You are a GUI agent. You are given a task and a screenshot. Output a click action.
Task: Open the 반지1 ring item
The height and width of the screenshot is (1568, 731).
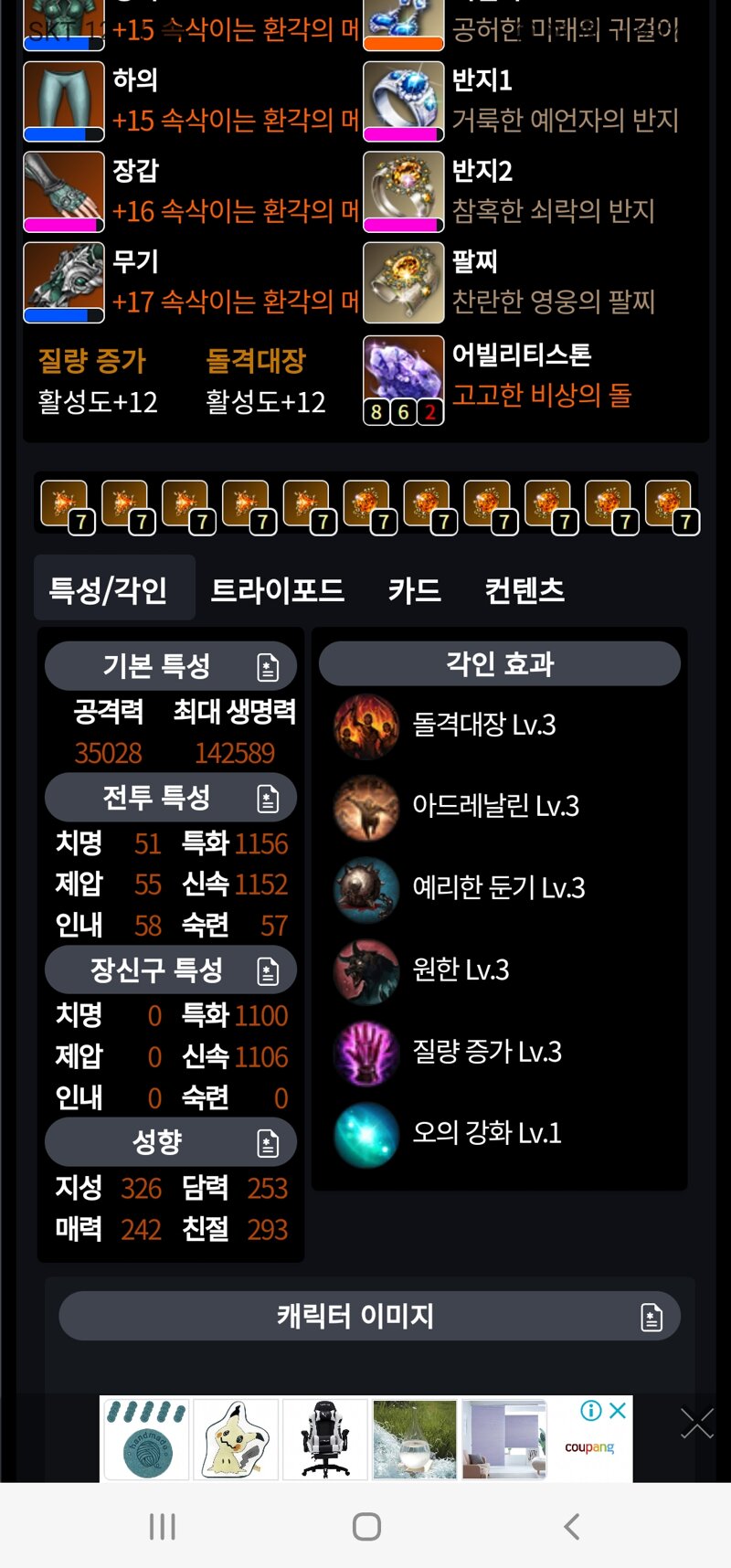click(x=404, y=101)
